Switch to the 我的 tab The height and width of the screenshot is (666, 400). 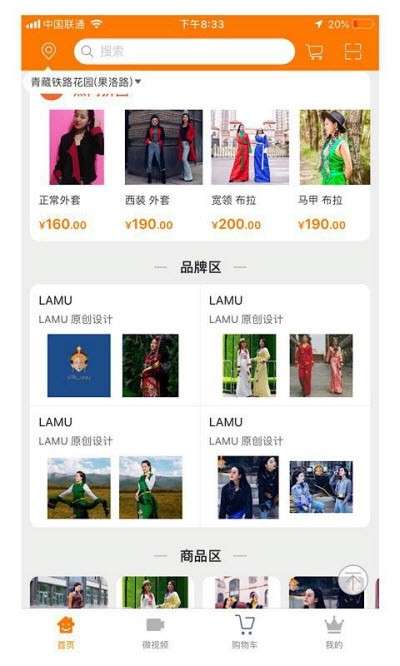[x=334, y=633]
